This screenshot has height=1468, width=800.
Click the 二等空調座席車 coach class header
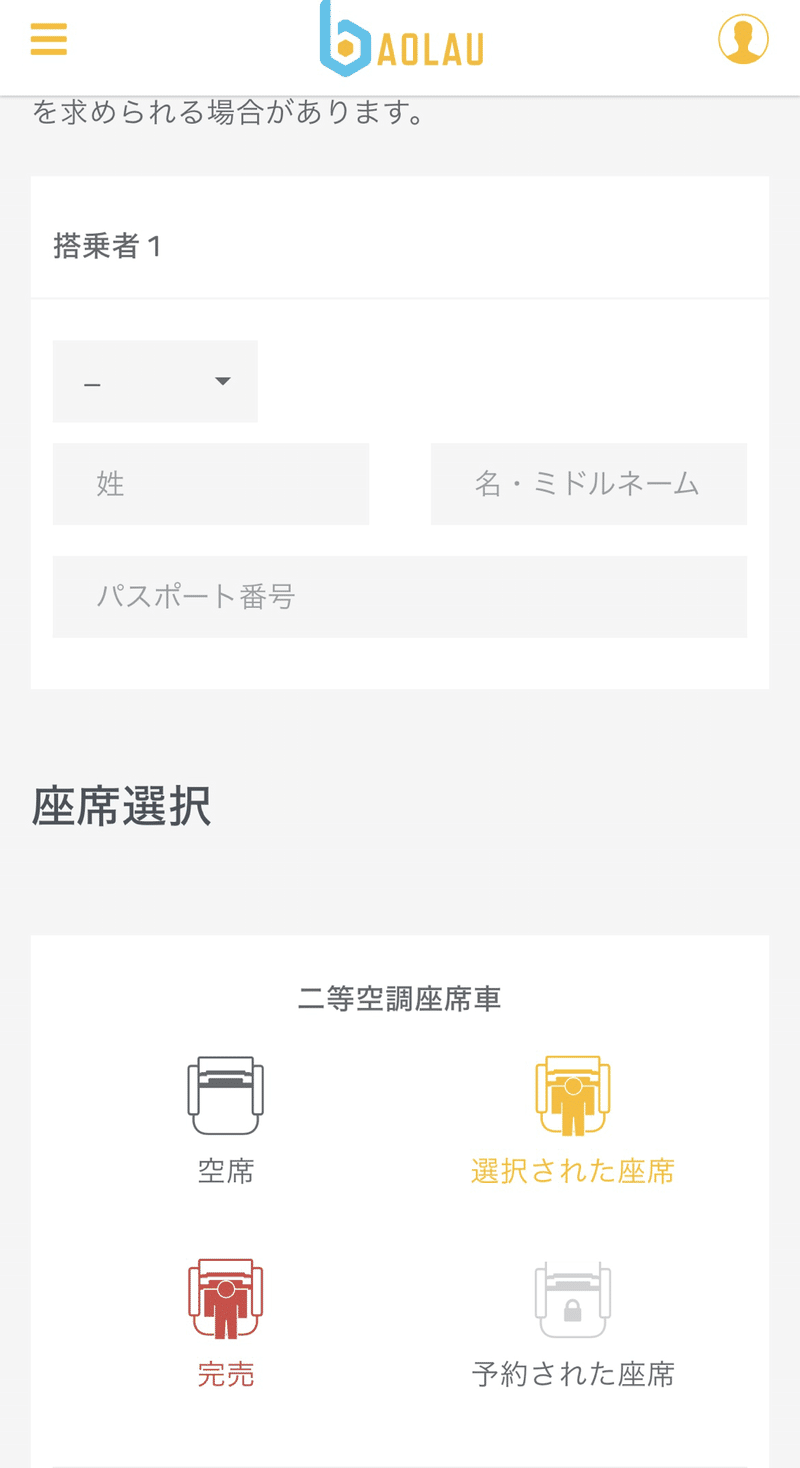tap(400, 997)
